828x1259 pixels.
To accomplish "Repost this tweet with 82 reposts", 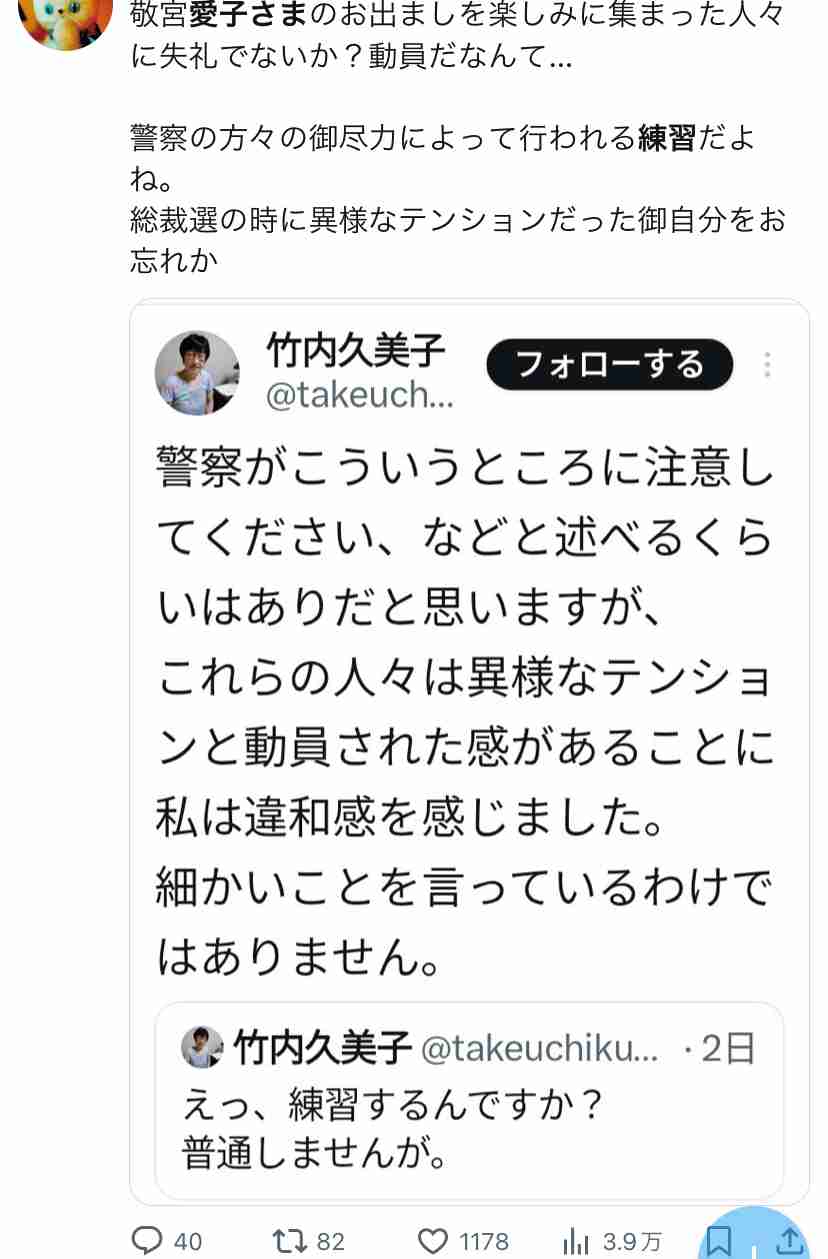I will point(290,1241).
